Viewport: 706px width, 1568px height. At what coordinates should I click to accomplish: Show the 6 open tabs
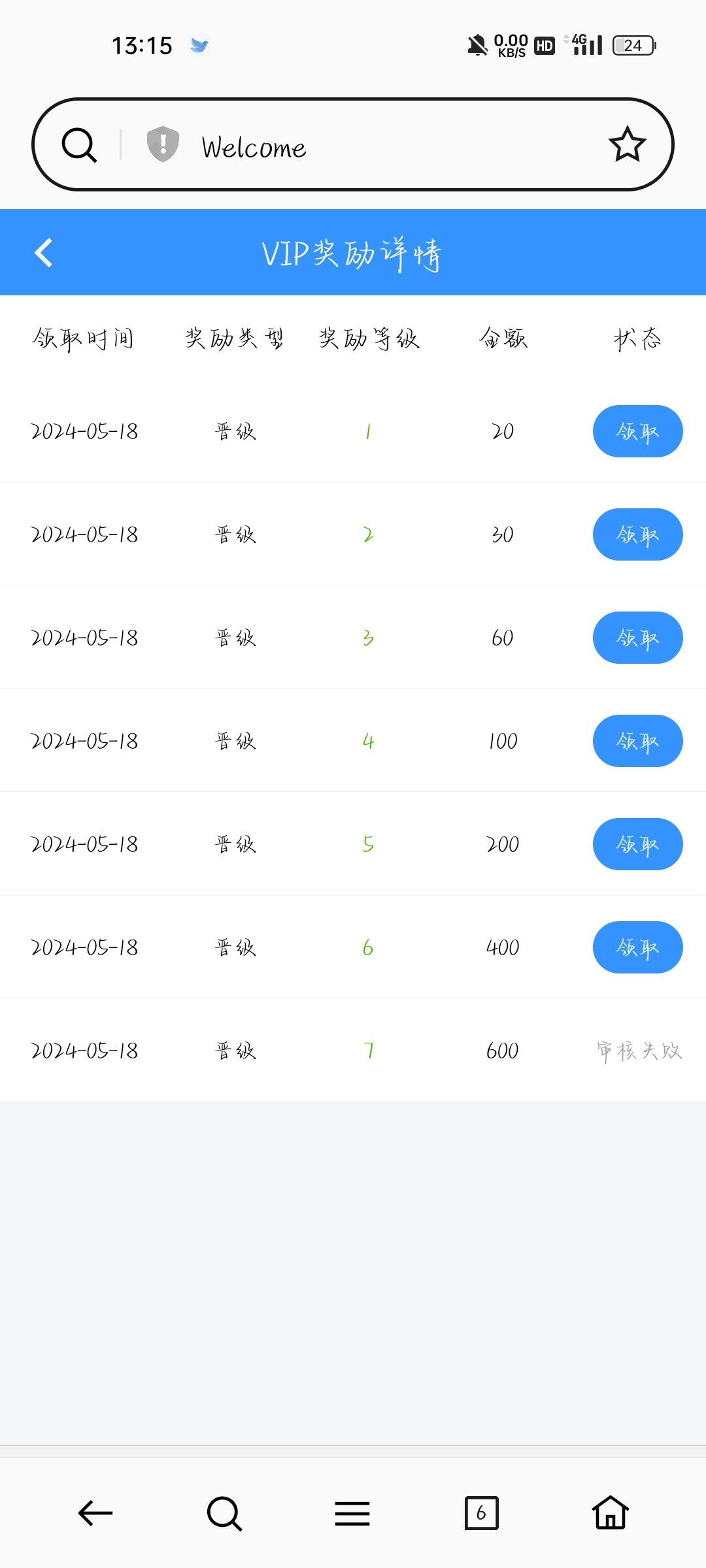point(481,1513)
